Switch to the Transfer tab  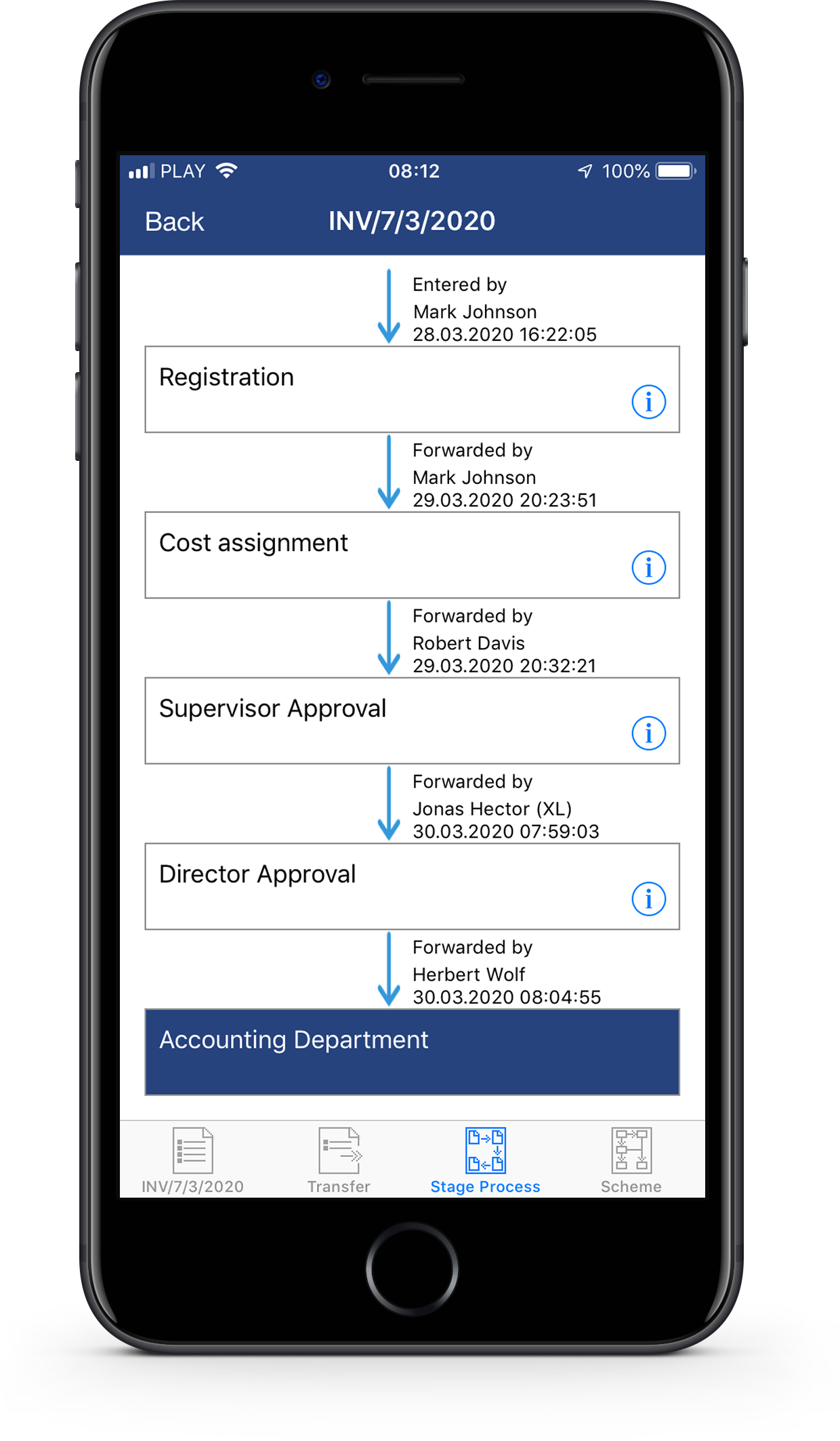(x=339, y=1160)
